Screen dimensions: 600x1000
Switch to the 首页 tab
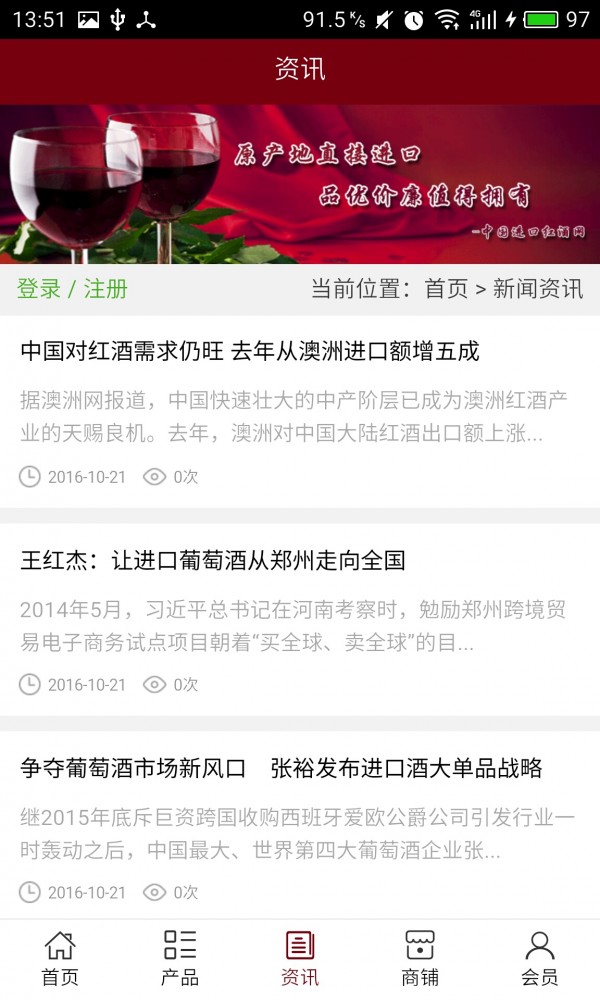60,958
